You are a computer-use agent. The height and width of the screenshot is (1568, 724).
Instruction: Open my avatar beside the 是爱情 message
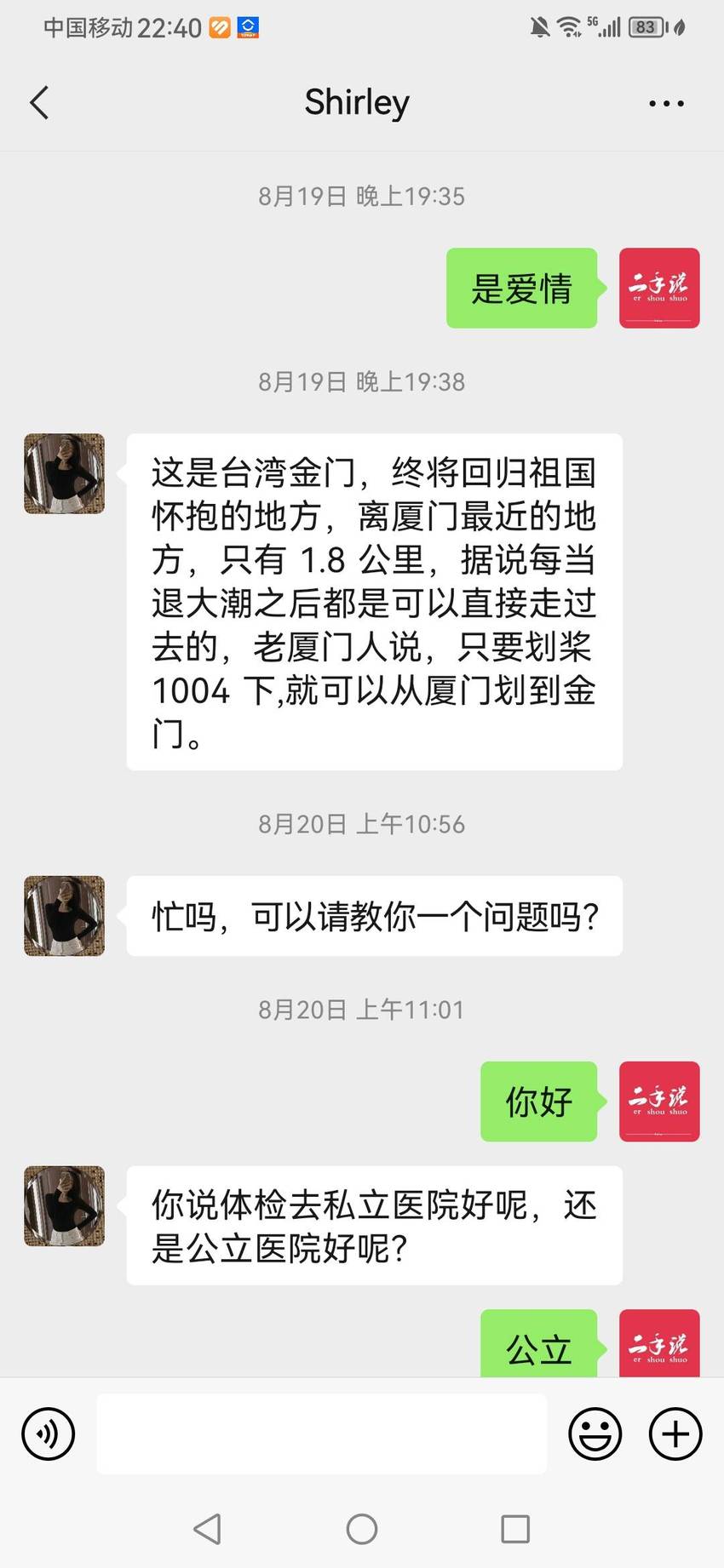pyautogui.click(x=659, y=288)
